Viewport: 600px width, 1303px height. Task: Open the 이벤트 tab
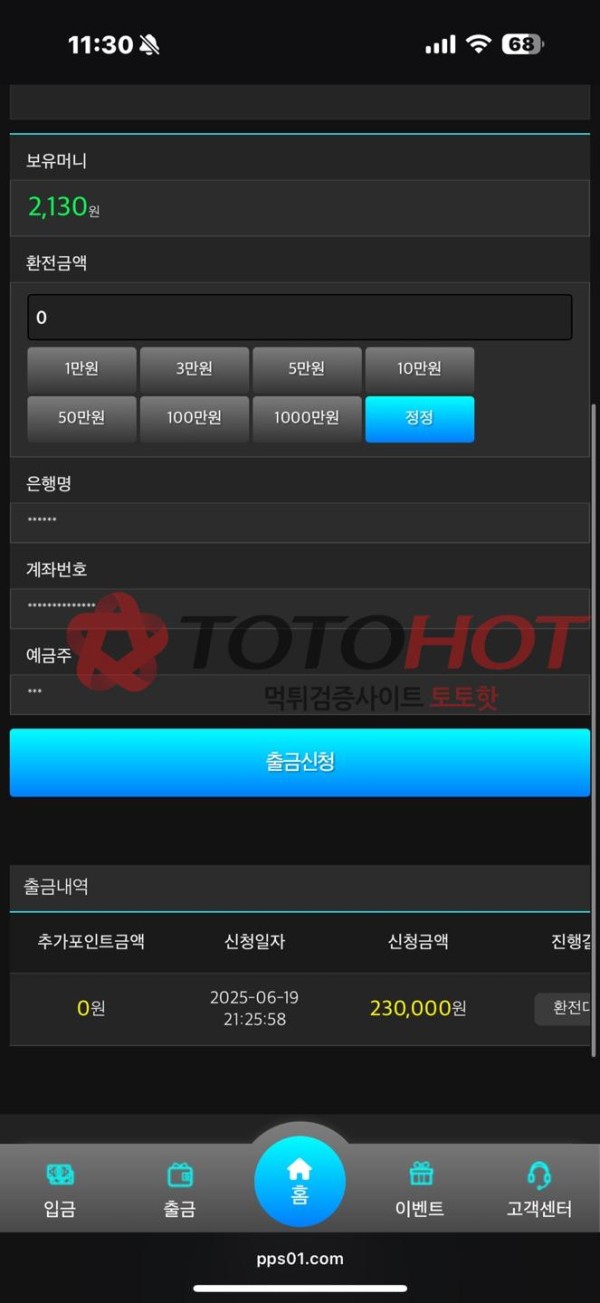[x=420, y=1190]
